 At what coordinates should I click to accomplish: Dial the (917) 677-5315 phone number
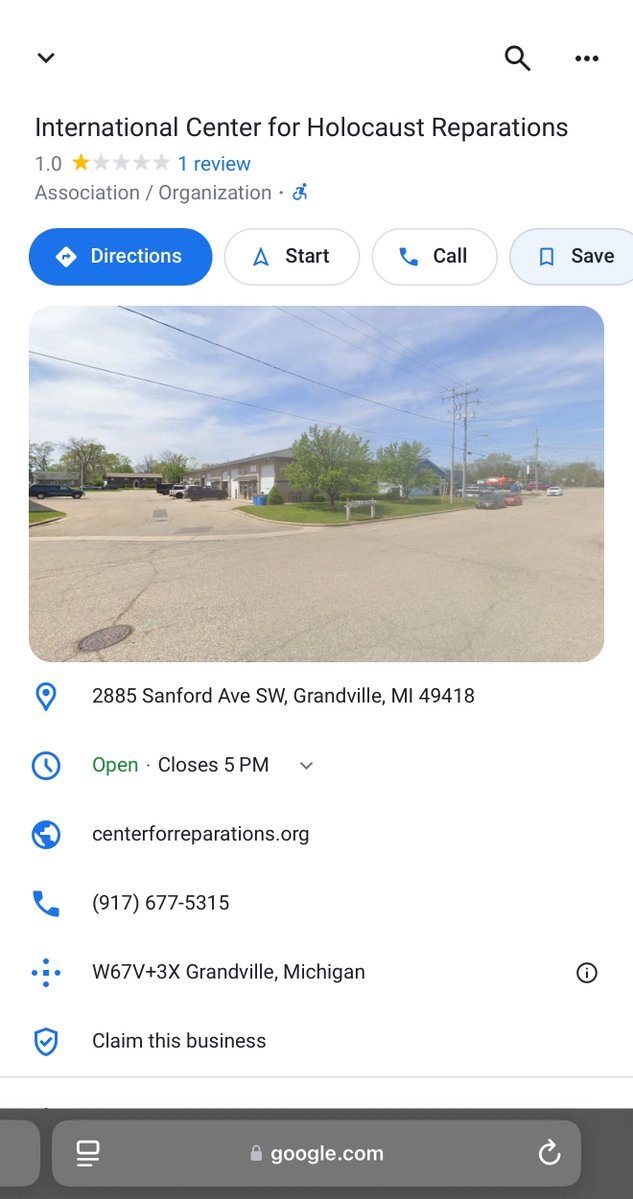pyautogui.click(x=160, y=903)
